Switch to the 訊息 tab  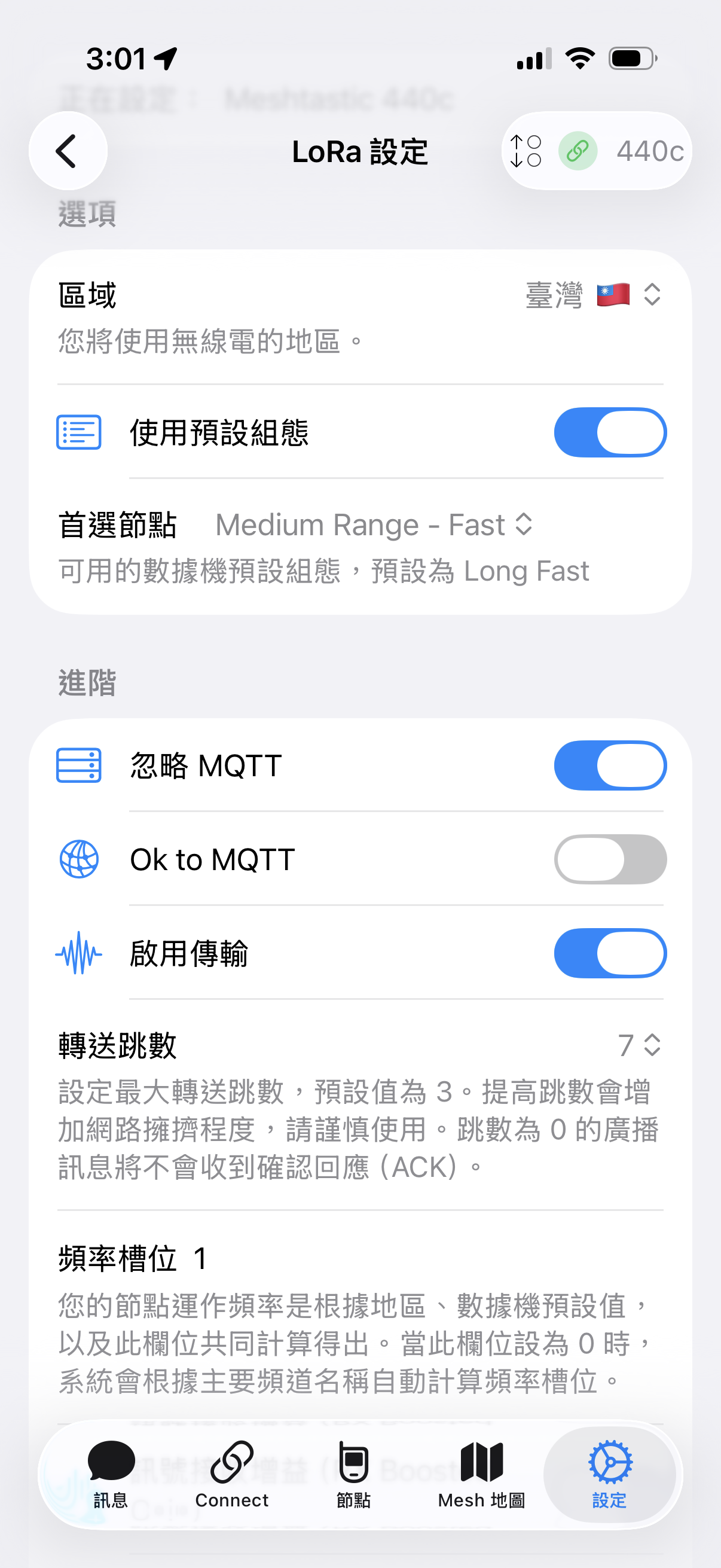(111, 1474)
